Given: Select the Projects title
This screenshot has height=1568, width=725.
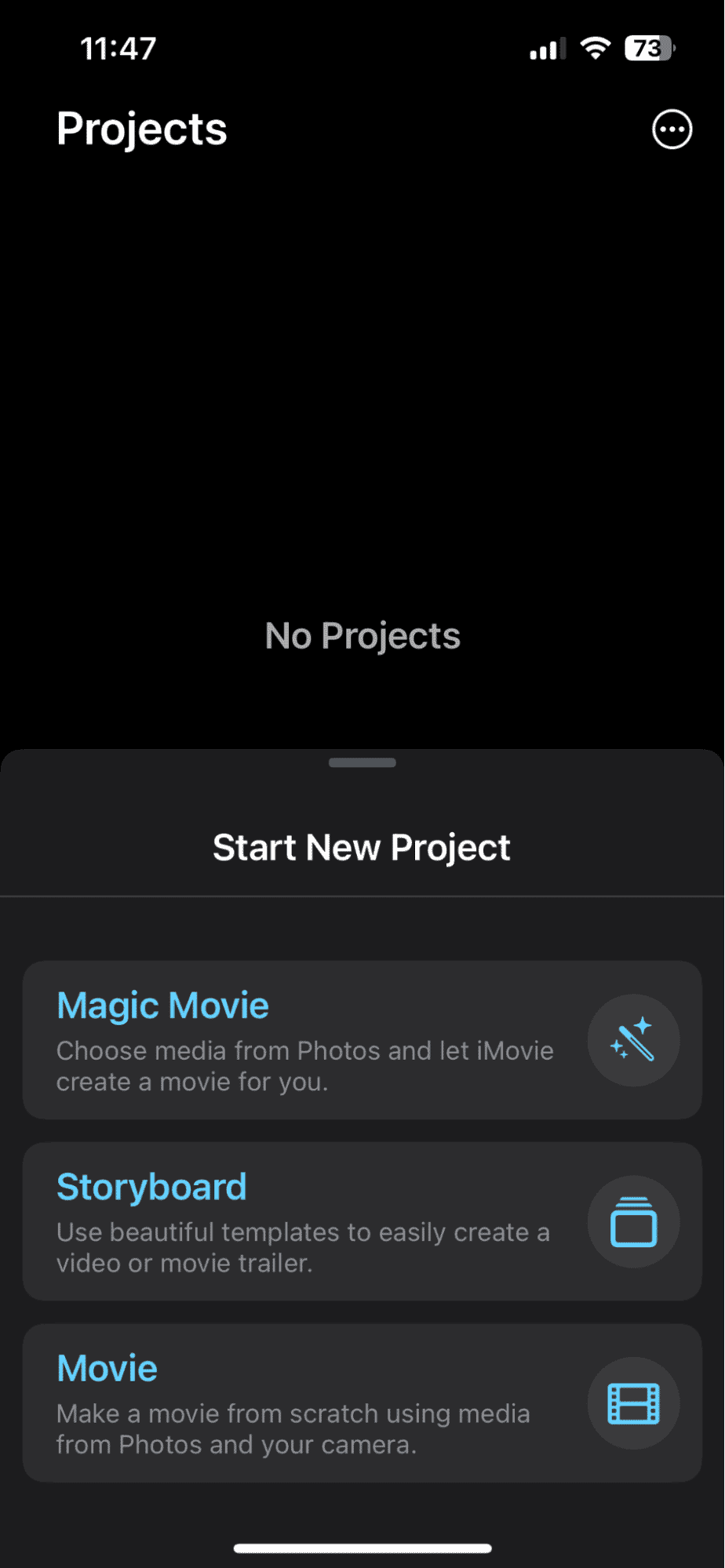Looking at the screenshot, I should coord(141,129).
